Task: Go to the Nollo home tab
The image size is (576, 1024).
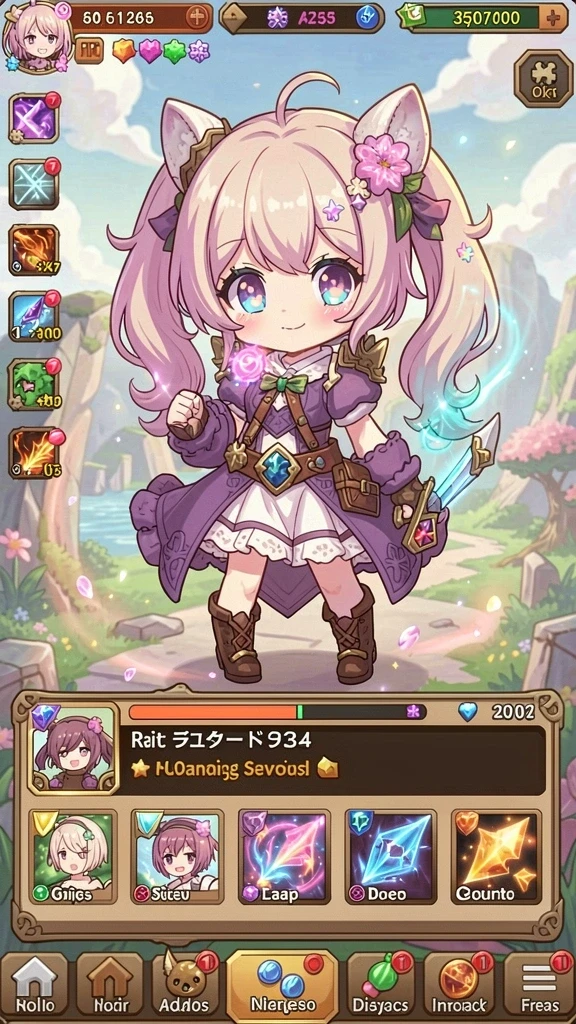Action: click(35, 986)
